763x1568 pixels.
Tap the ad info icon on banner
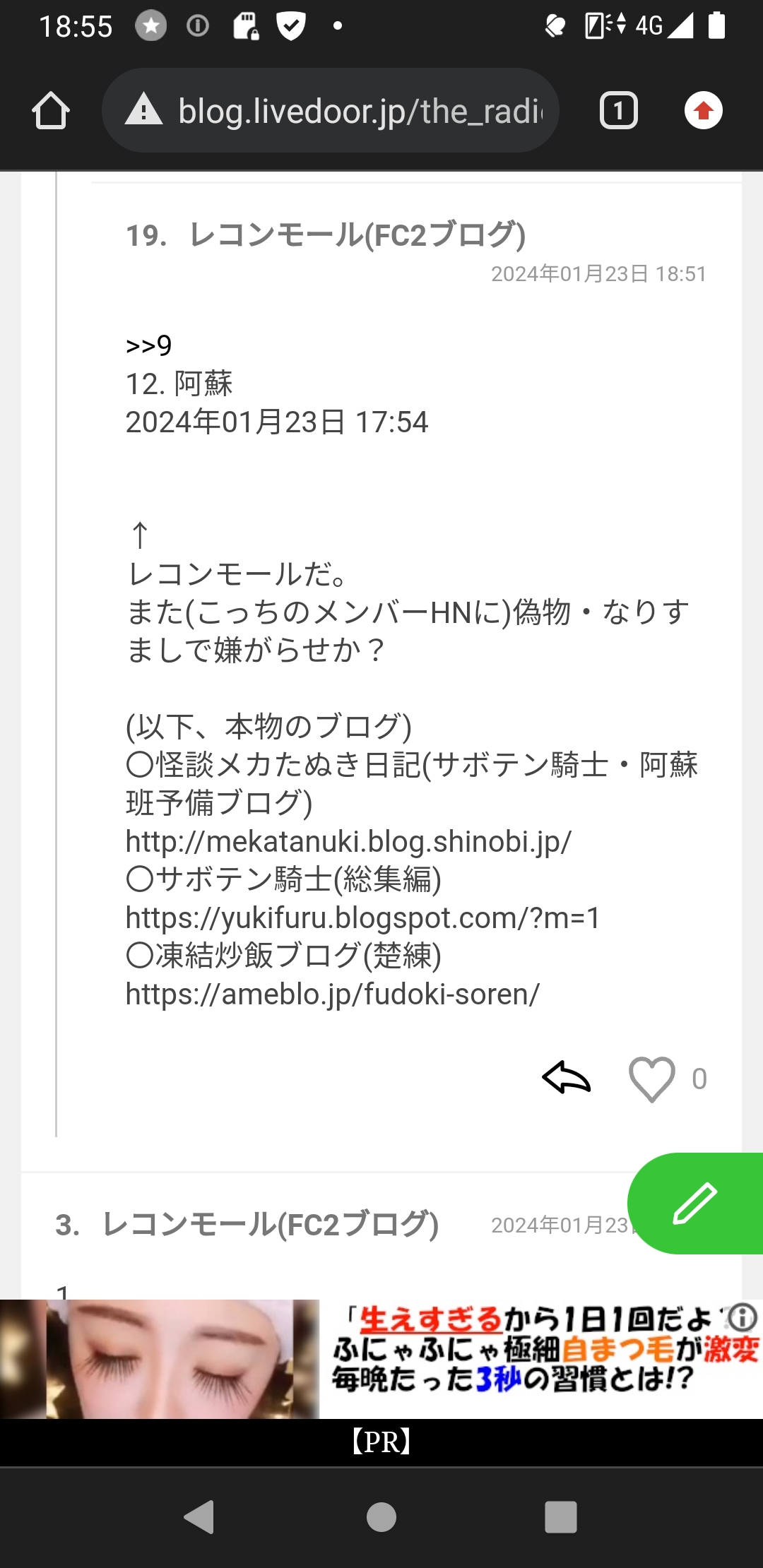(x=743, y=1318)
